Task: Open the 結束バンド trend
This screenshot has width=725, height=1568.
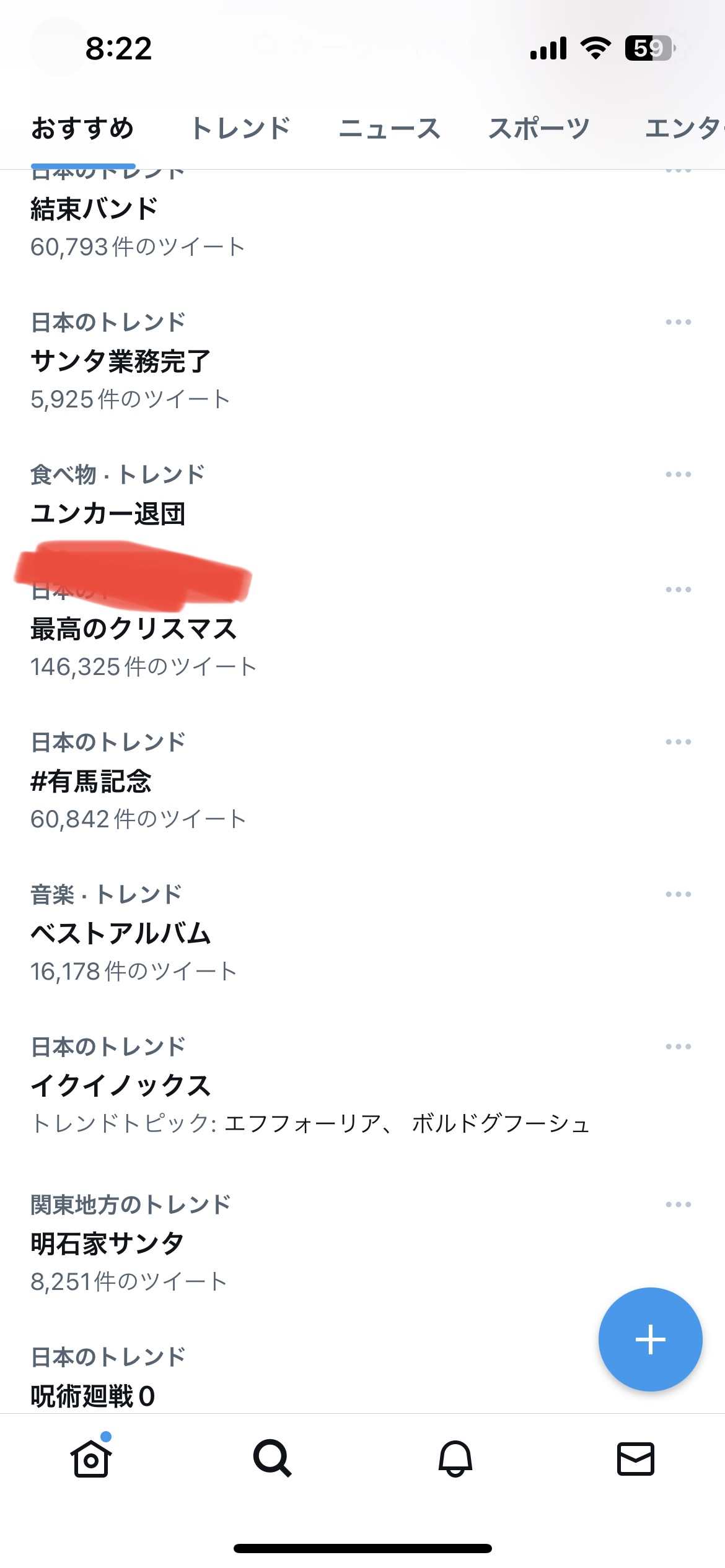Action: point(94,209)
